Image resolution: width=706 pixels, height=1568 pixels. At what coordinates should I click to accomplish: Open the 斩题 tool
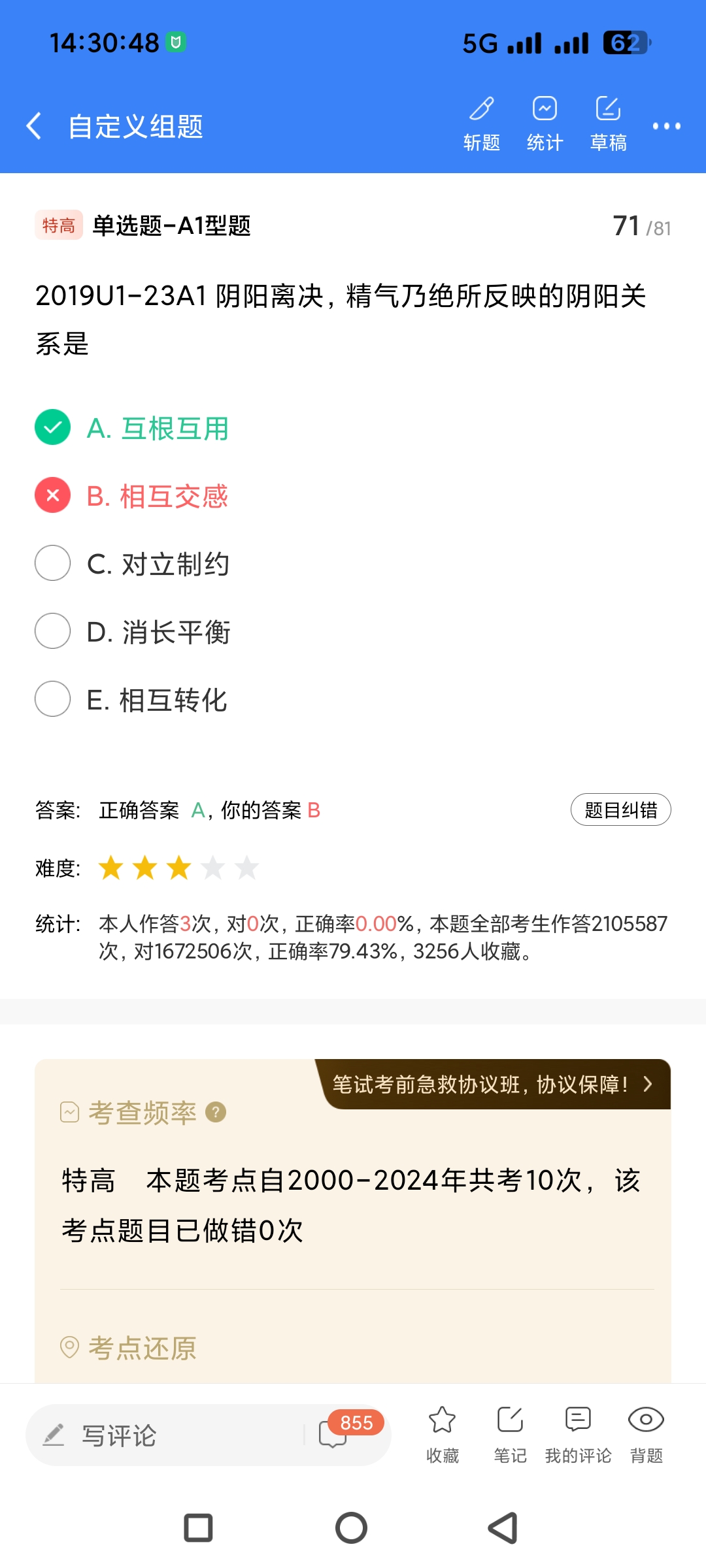pyautogui.click(x=482, y=123)
